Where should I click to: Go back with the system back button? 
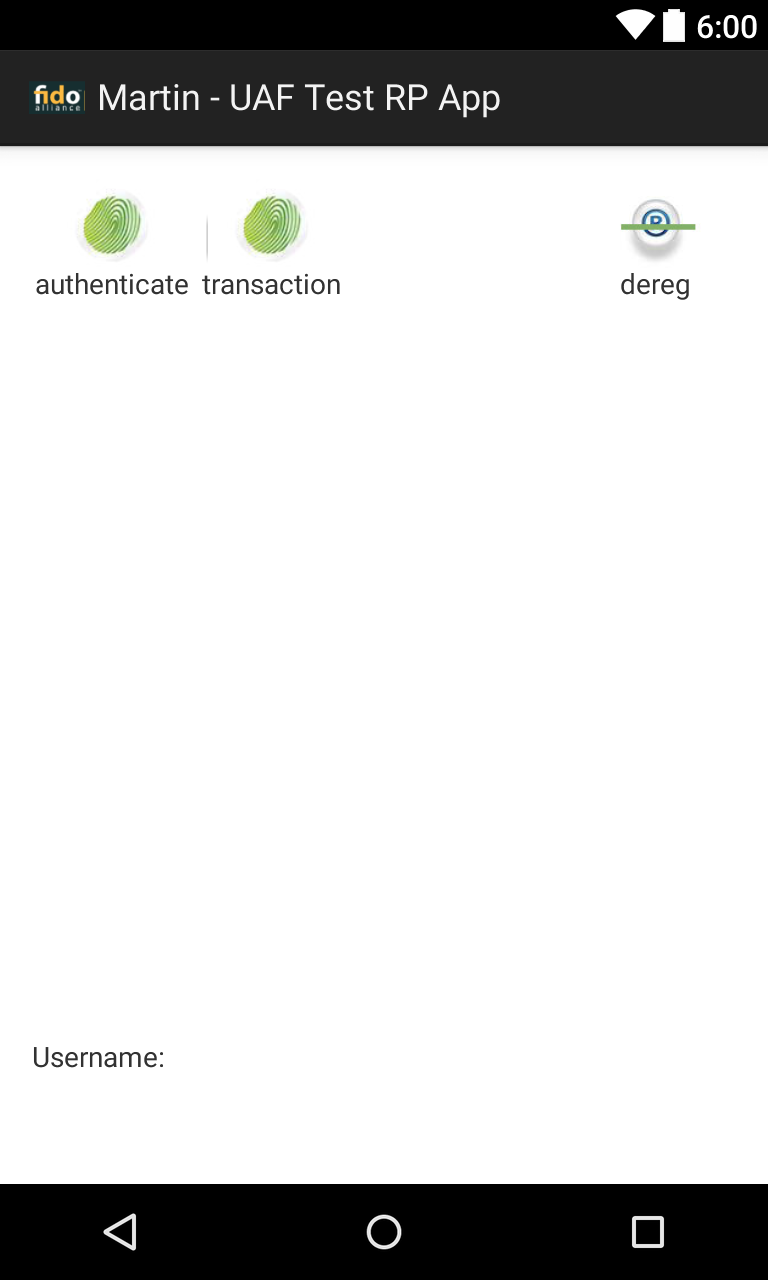coord(121,1232)
